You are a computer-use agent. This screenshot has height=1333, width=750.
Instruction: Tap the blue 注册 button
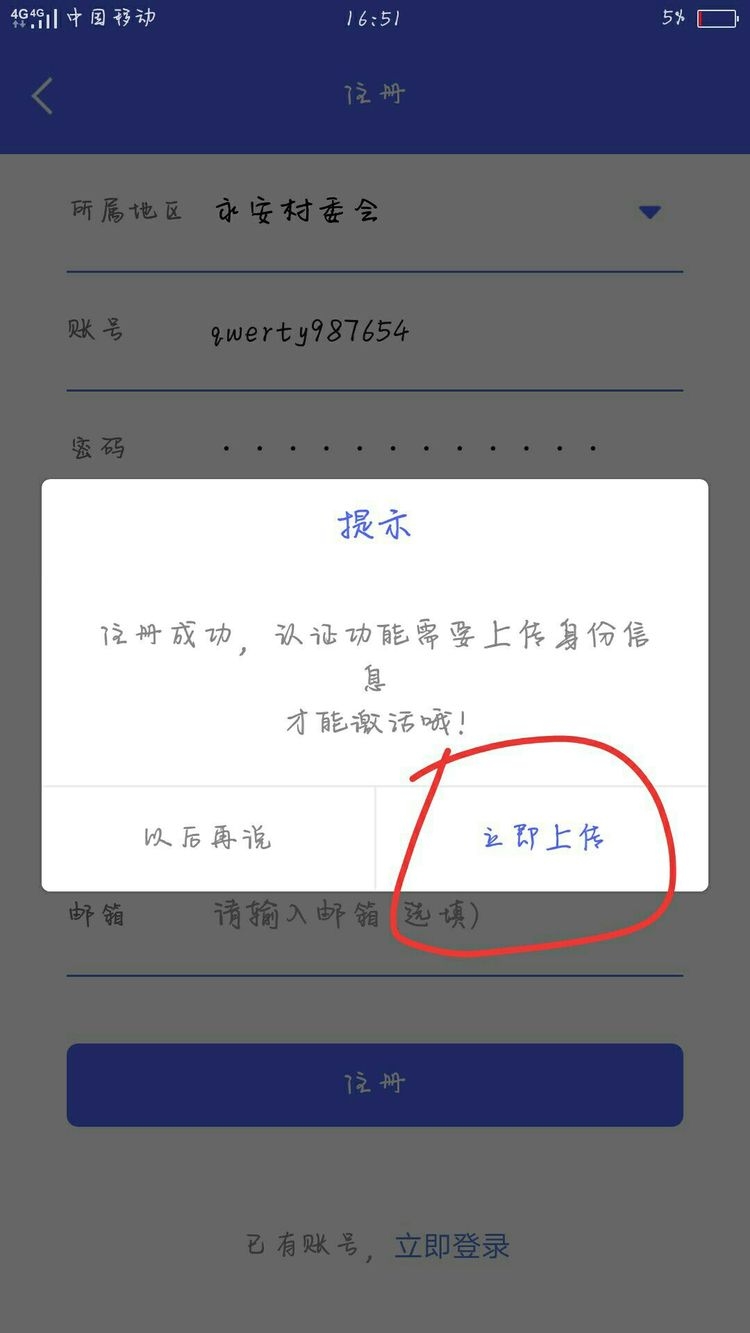point(374,1085)
